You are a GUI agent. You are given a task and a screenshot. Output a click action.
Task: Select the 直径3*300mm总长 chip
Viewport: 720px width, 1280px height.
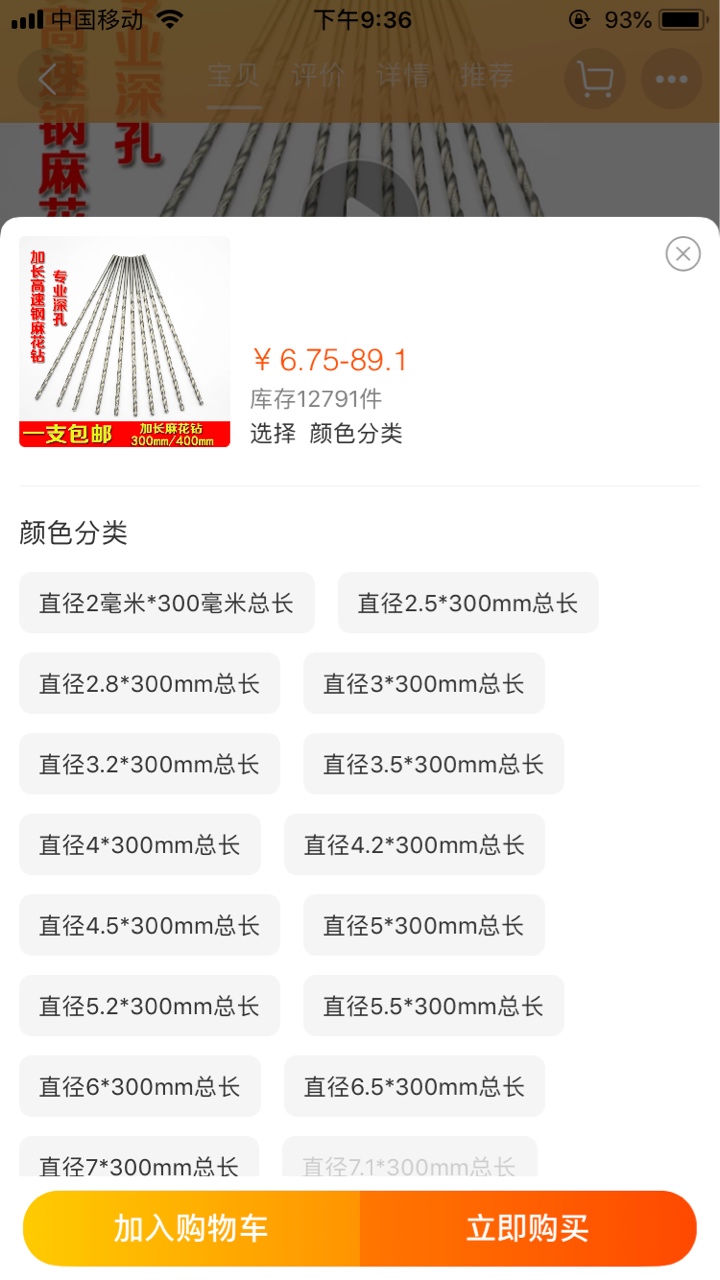[424, 684]
